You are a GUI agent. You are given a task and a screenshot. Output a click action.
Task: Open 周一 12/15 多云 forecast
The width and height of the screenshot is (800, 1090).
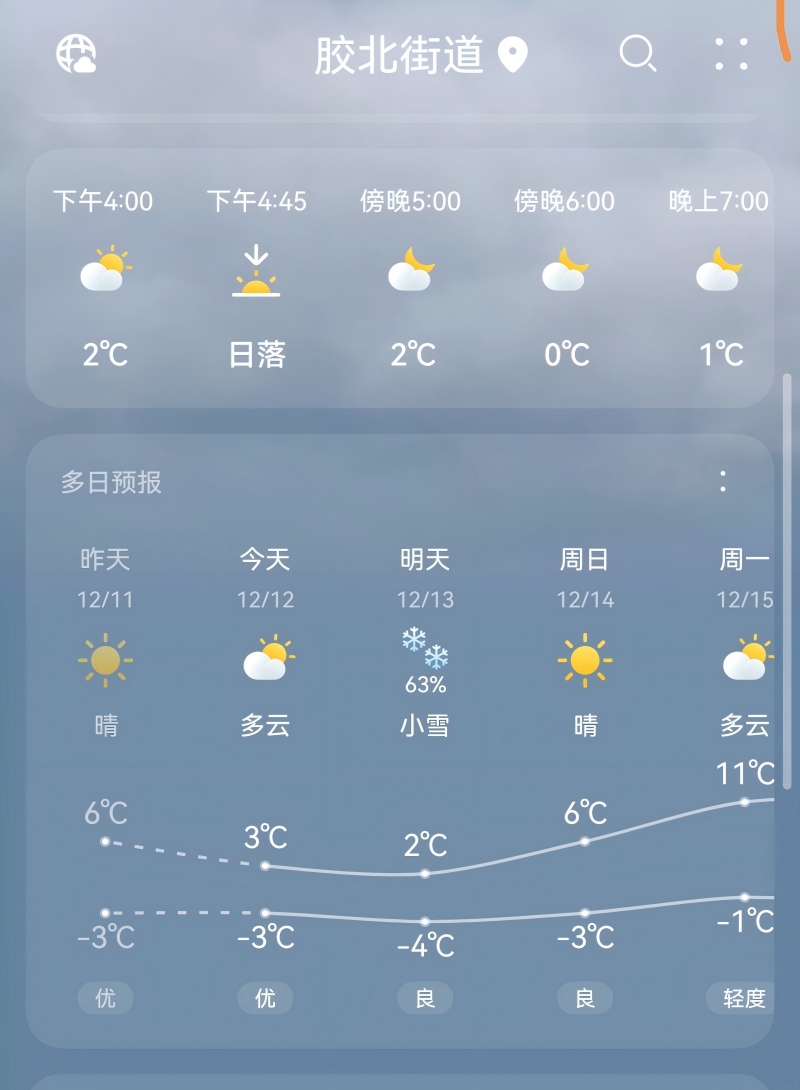(745, 650)
